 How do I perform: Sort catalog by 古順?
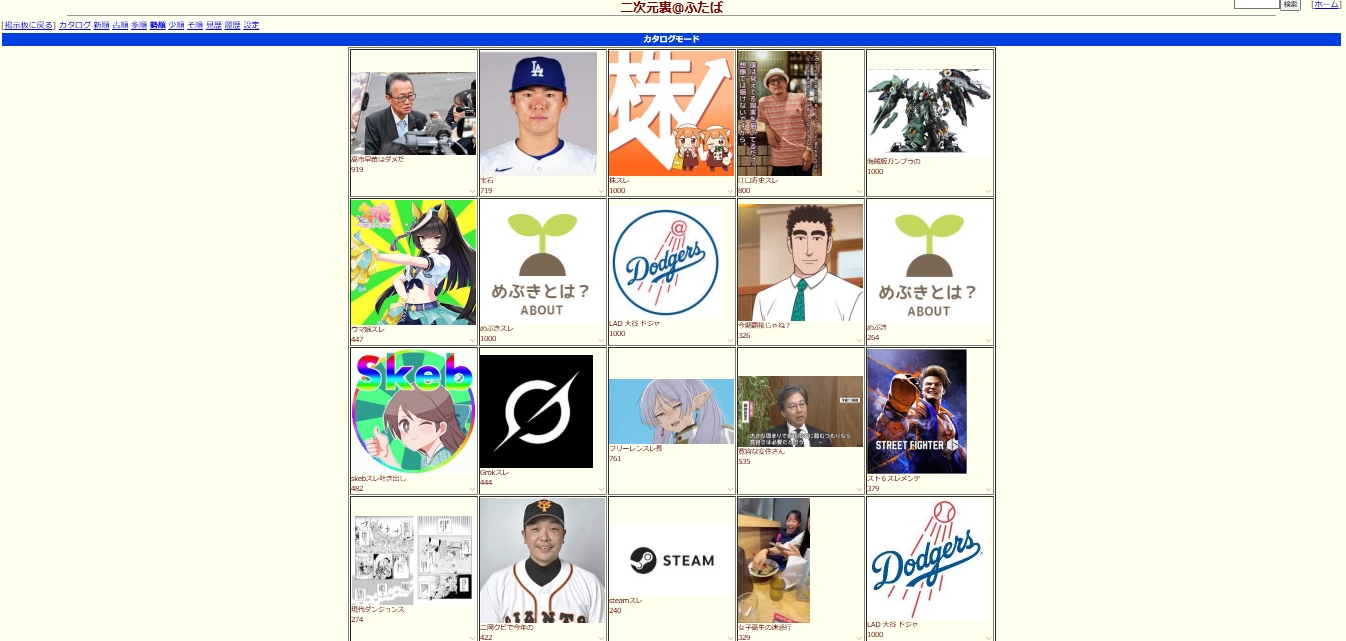tap(120, 25)
